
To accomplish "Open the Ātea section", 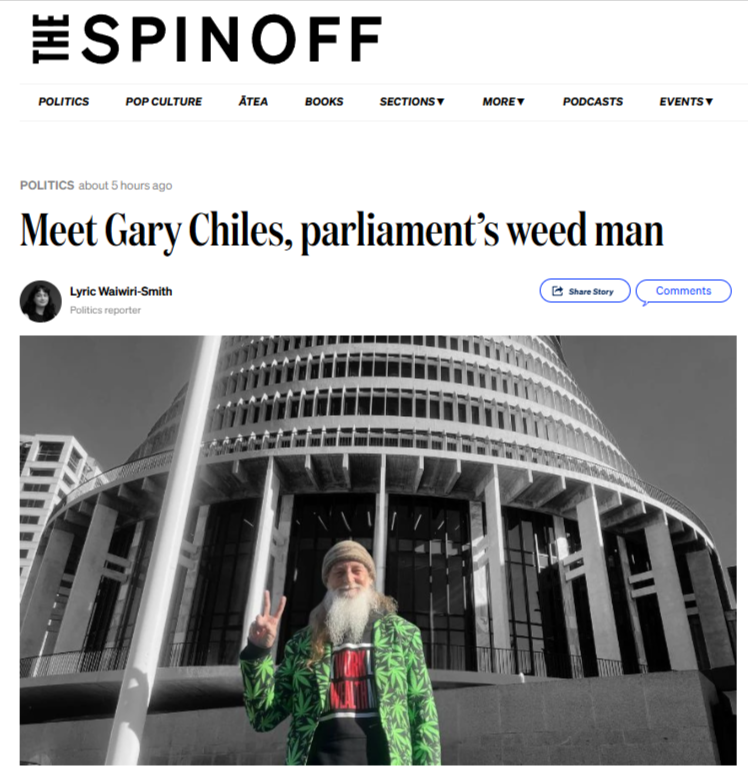I will point(253,101).
